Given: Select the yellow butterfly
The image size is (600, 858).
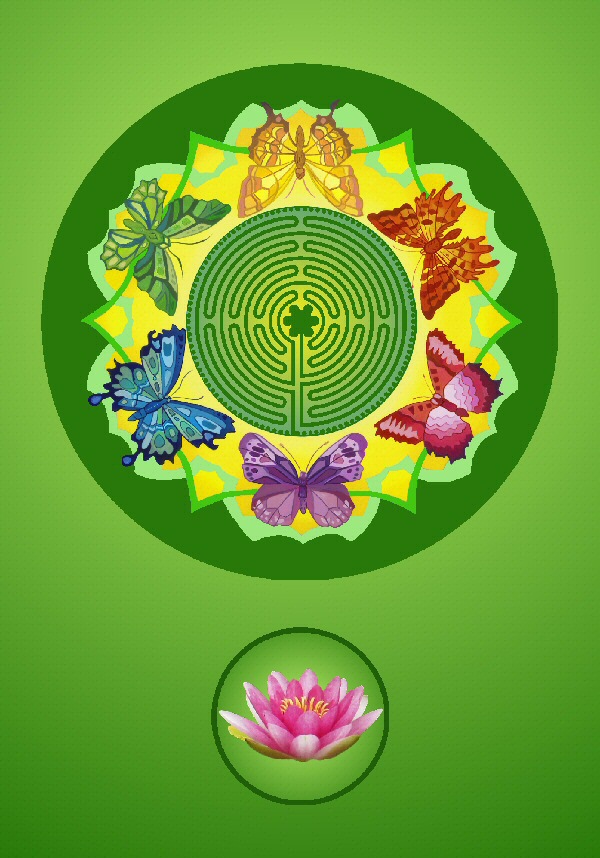Looking at the screenshot, I should coord(300,157).
